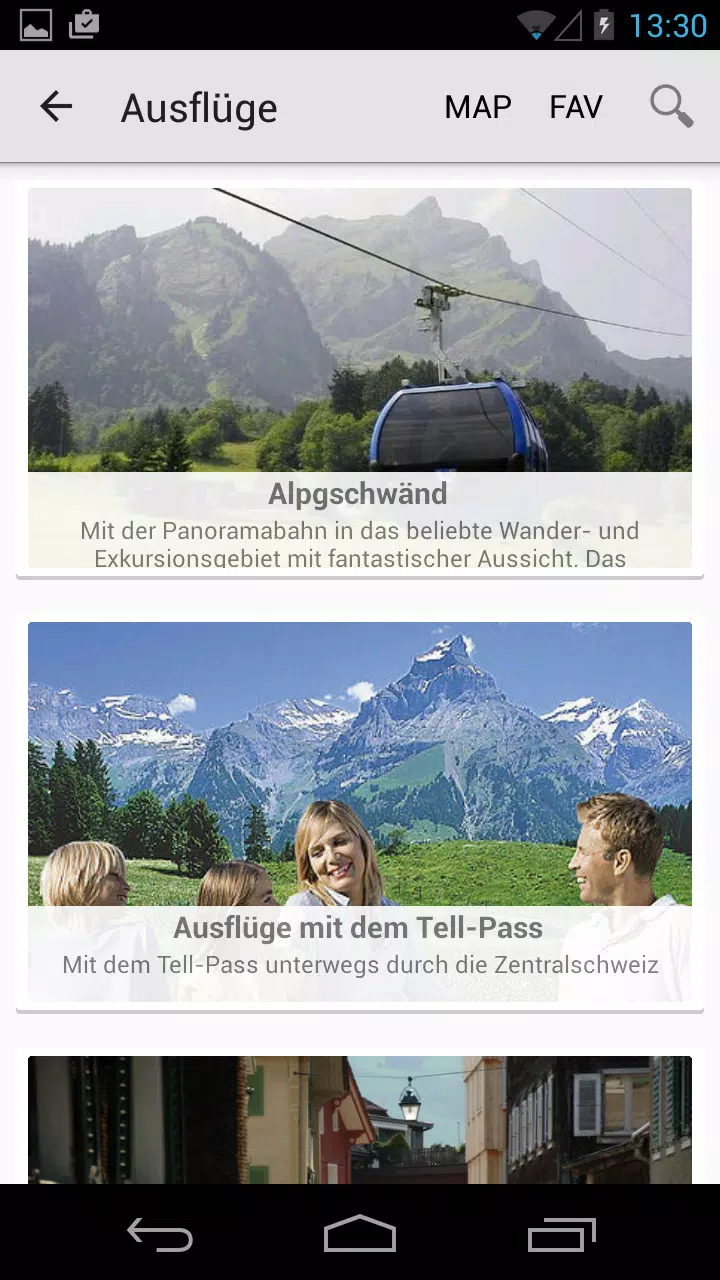Go back using the app bar arrow

[x=56, y=107]
